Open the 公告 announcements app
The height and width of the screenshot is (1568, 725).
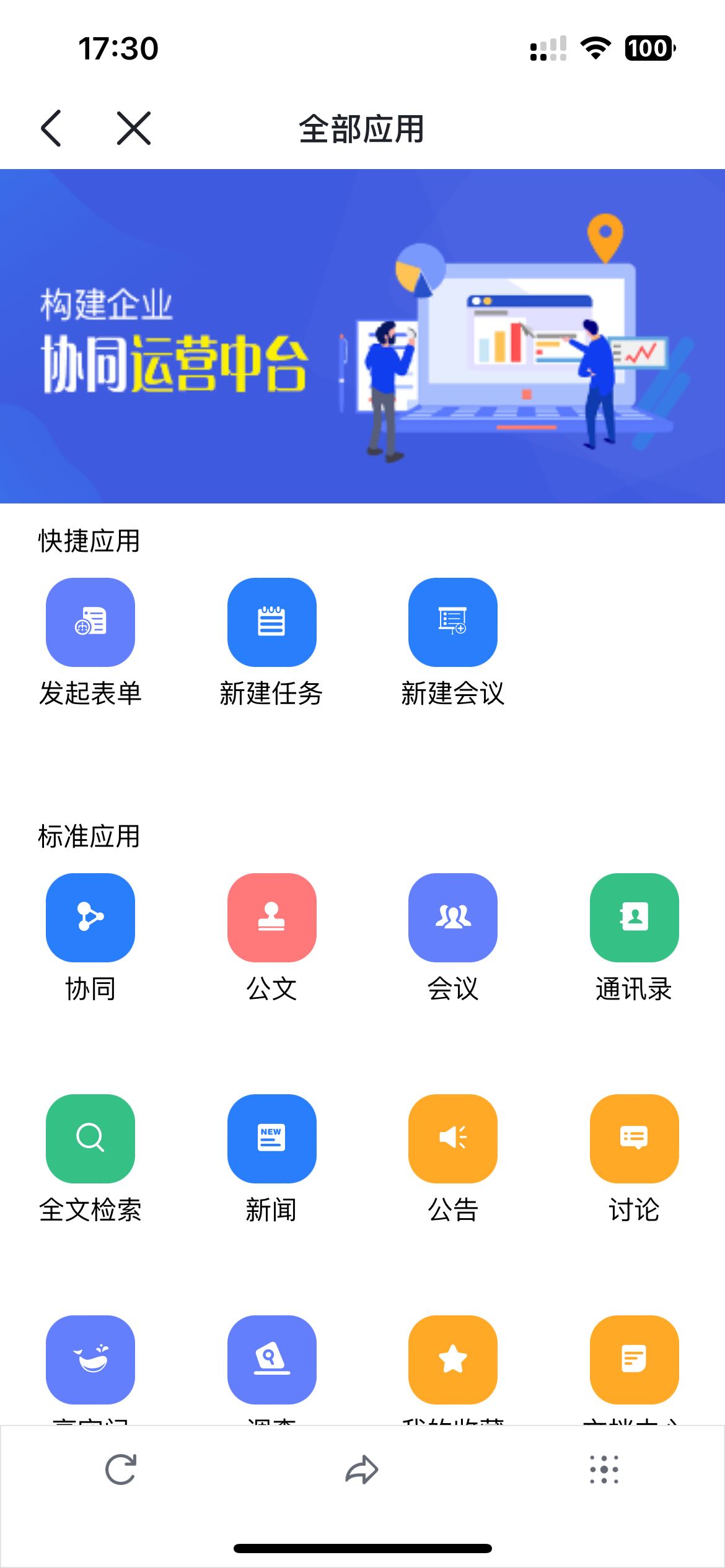pos(452,1138)
